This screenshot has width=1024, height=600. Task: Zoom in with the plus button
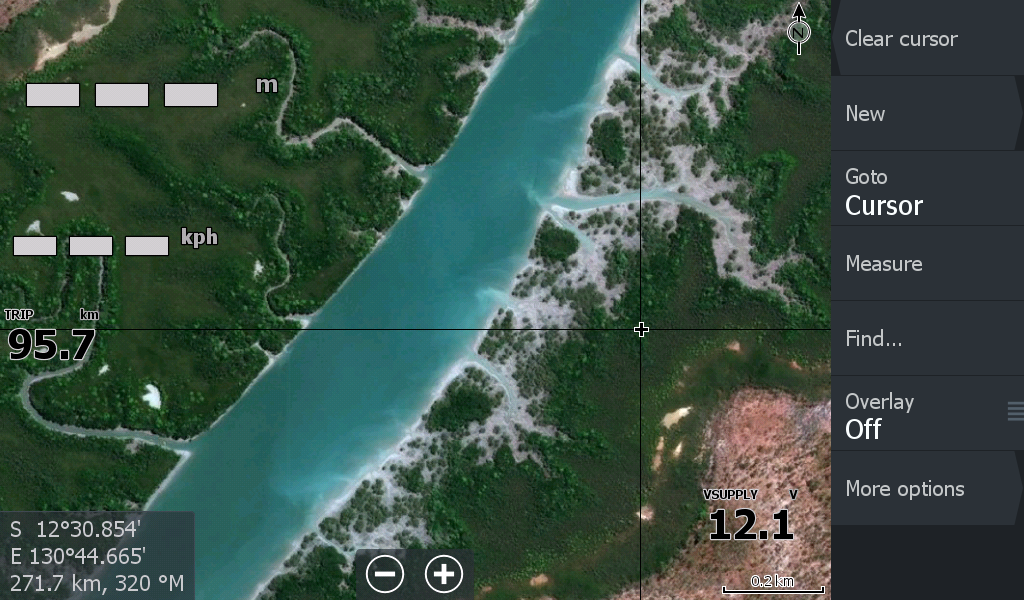[x=444, y=574]
